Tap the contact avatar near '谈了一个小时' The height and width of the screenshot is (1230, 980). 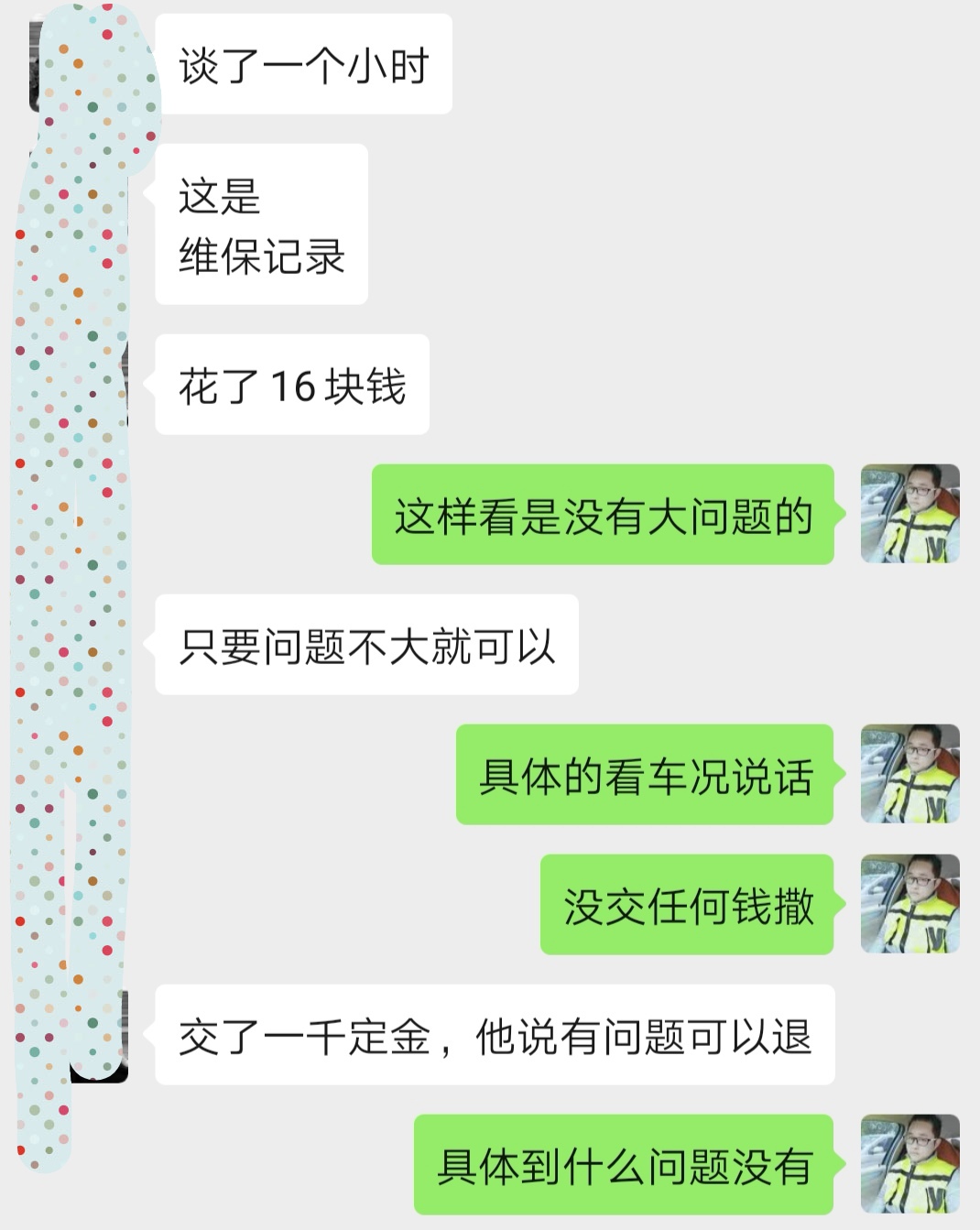pos(92,64)
